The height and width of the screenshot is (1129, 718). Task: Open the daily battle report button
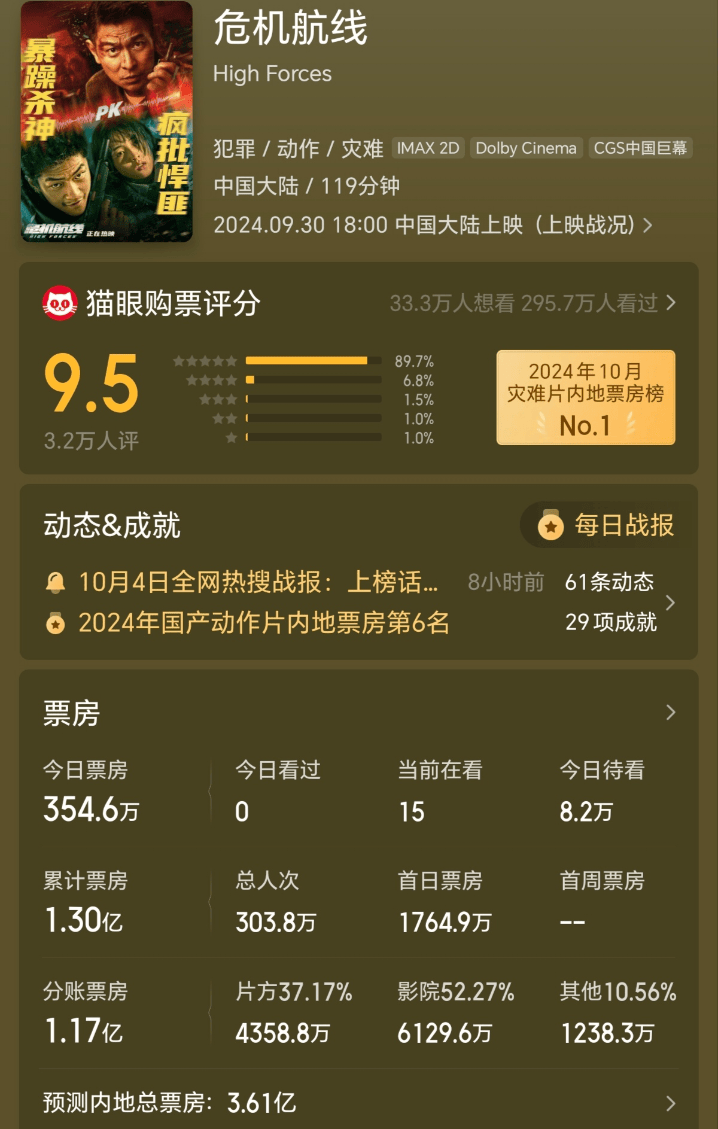click(x=608, y=525)
